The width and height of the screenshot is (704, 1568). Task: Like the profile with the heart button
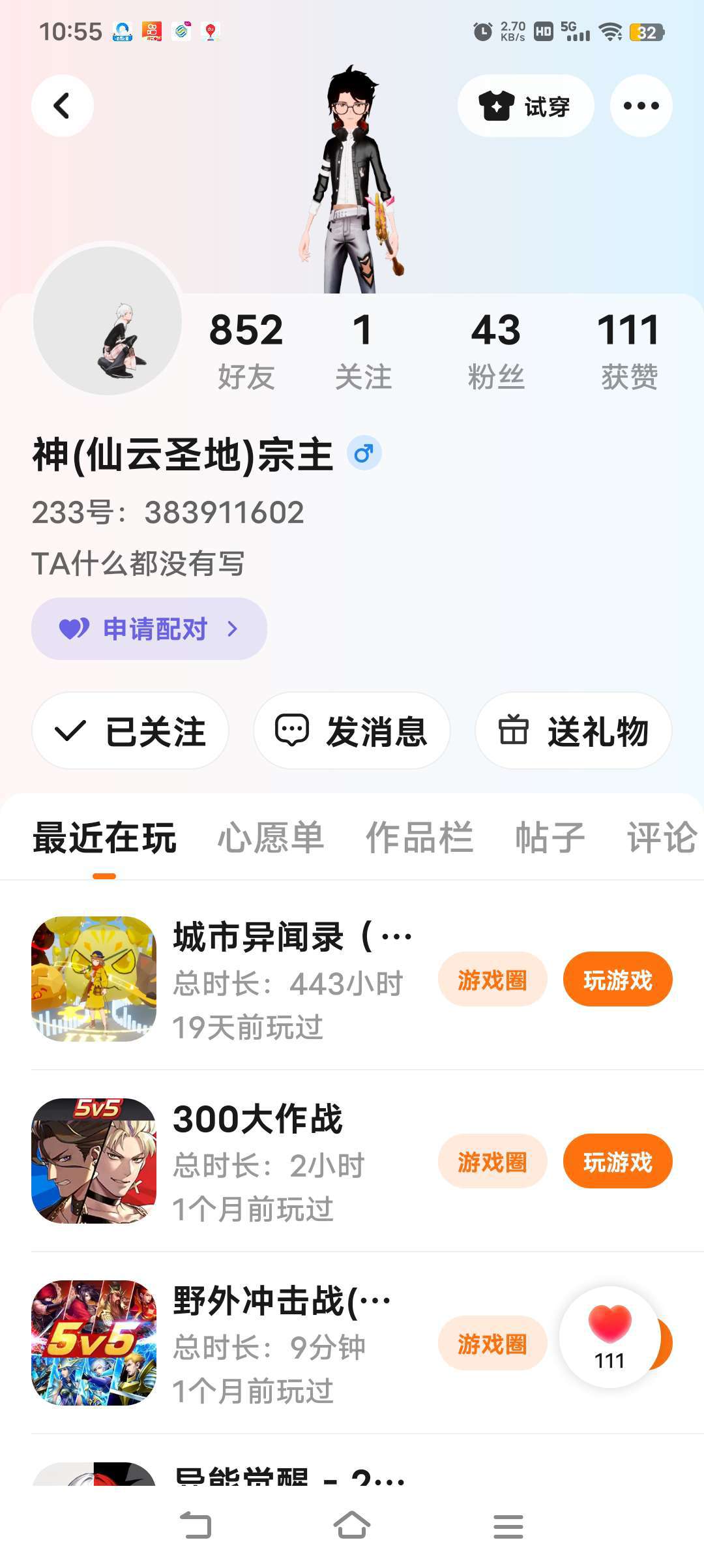pos(609,1336)
